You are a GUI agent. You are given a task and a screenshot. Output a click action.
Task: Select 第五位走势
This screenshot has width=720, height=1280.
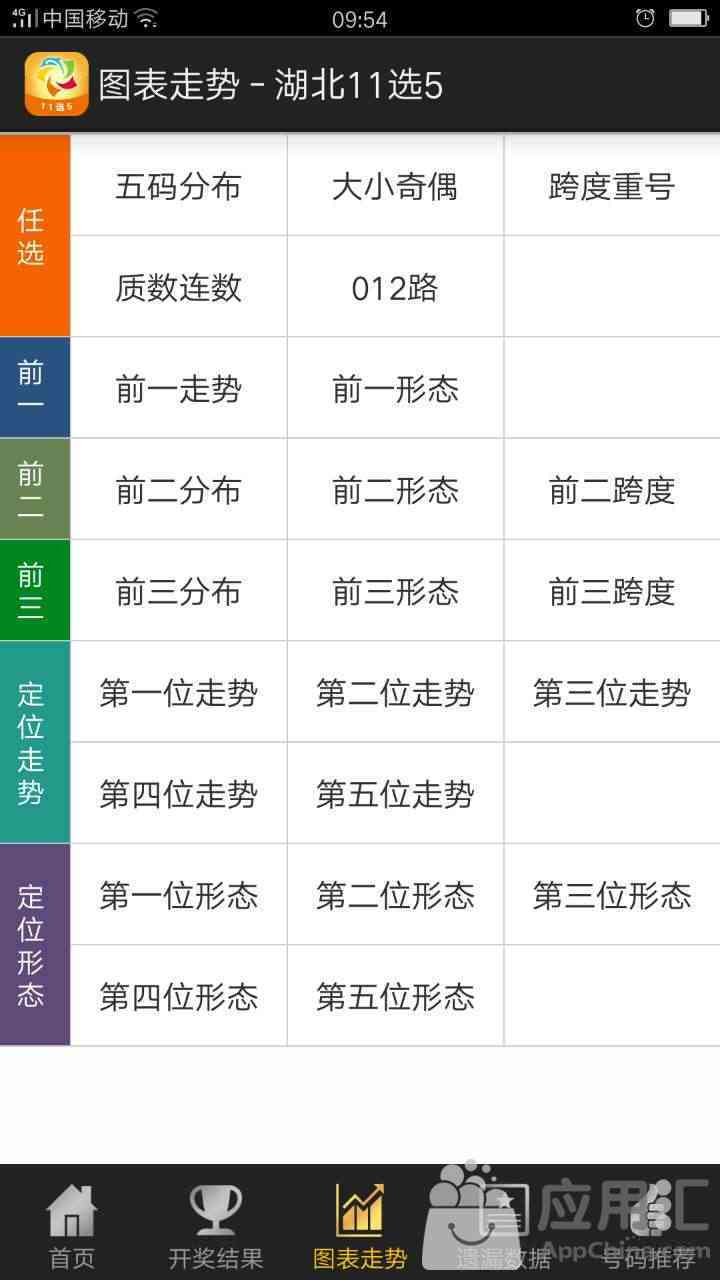(x=395, y=793)
